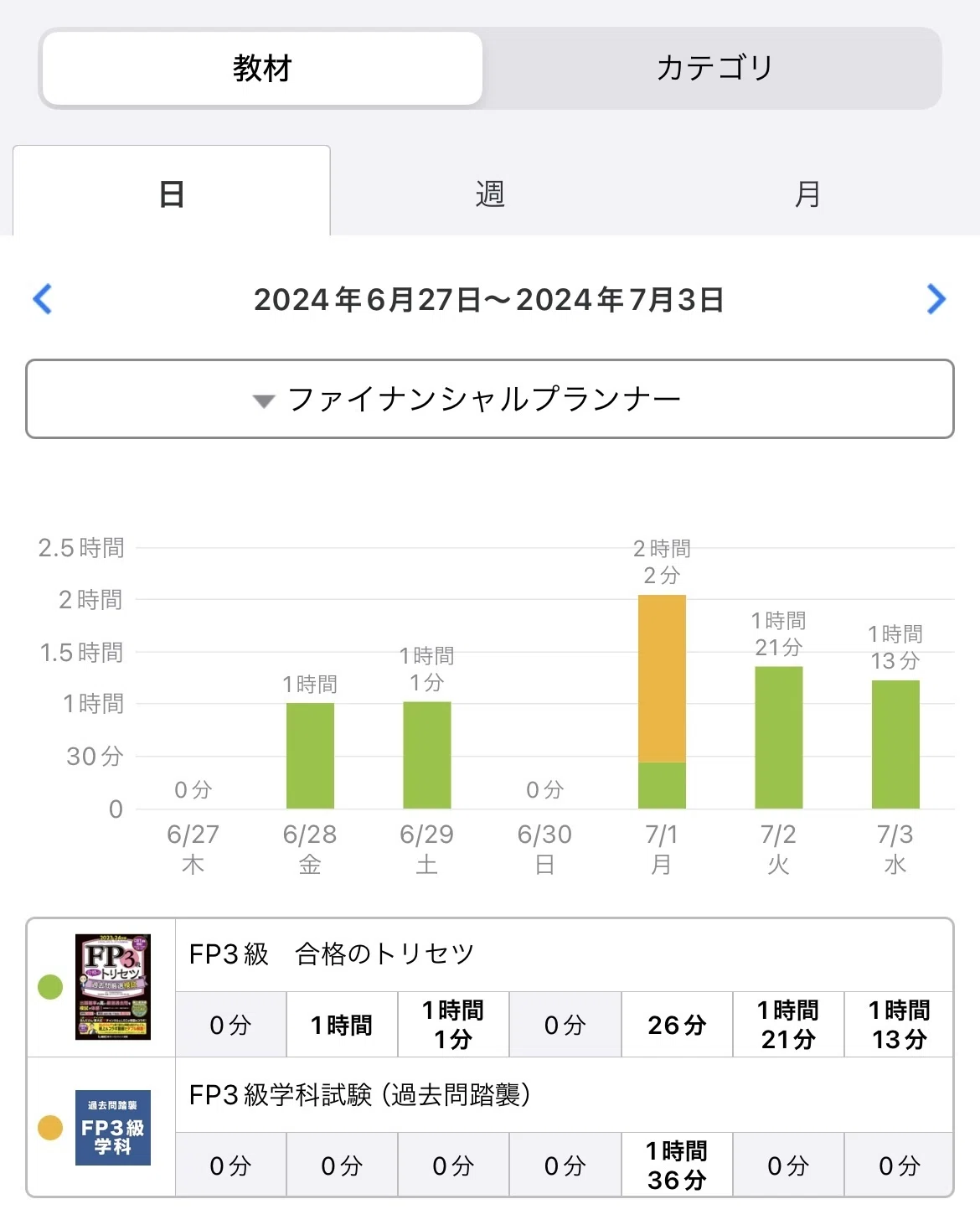Image resolution: width=980 pixels, height=1225 pixels.
Task: Select the 月 tab
Action: [x=807, y=194]
